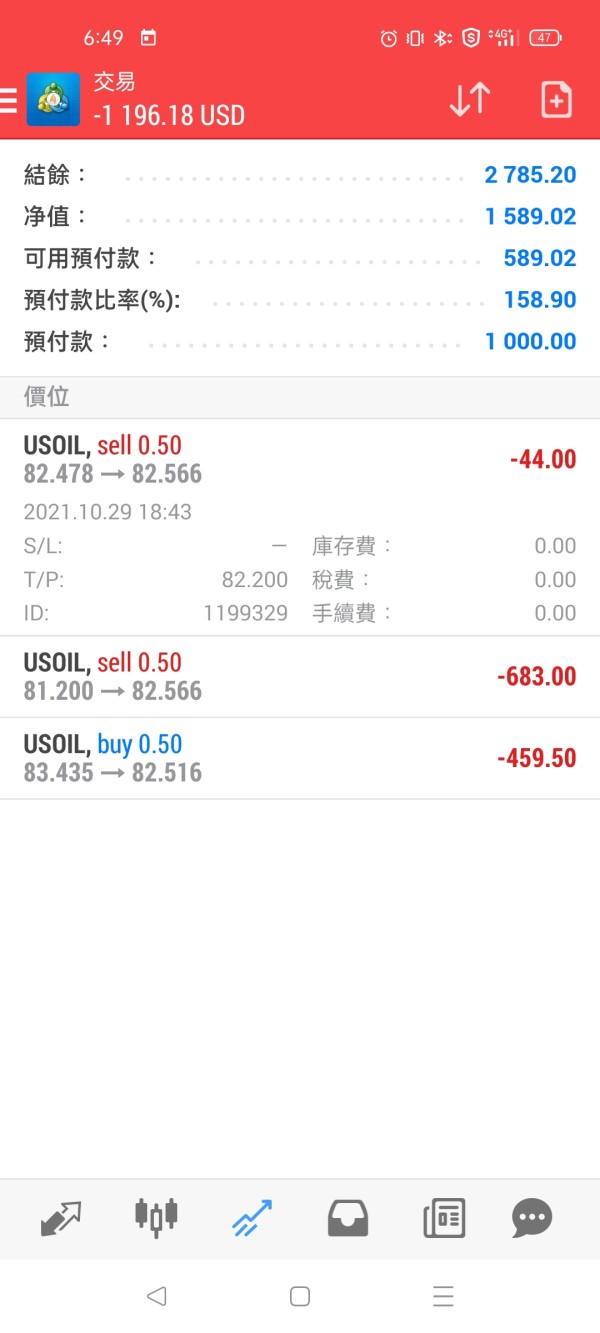Expand the USOIL buy 83.435 position
The image size is (600, 1333).
(x=300, y=758)
